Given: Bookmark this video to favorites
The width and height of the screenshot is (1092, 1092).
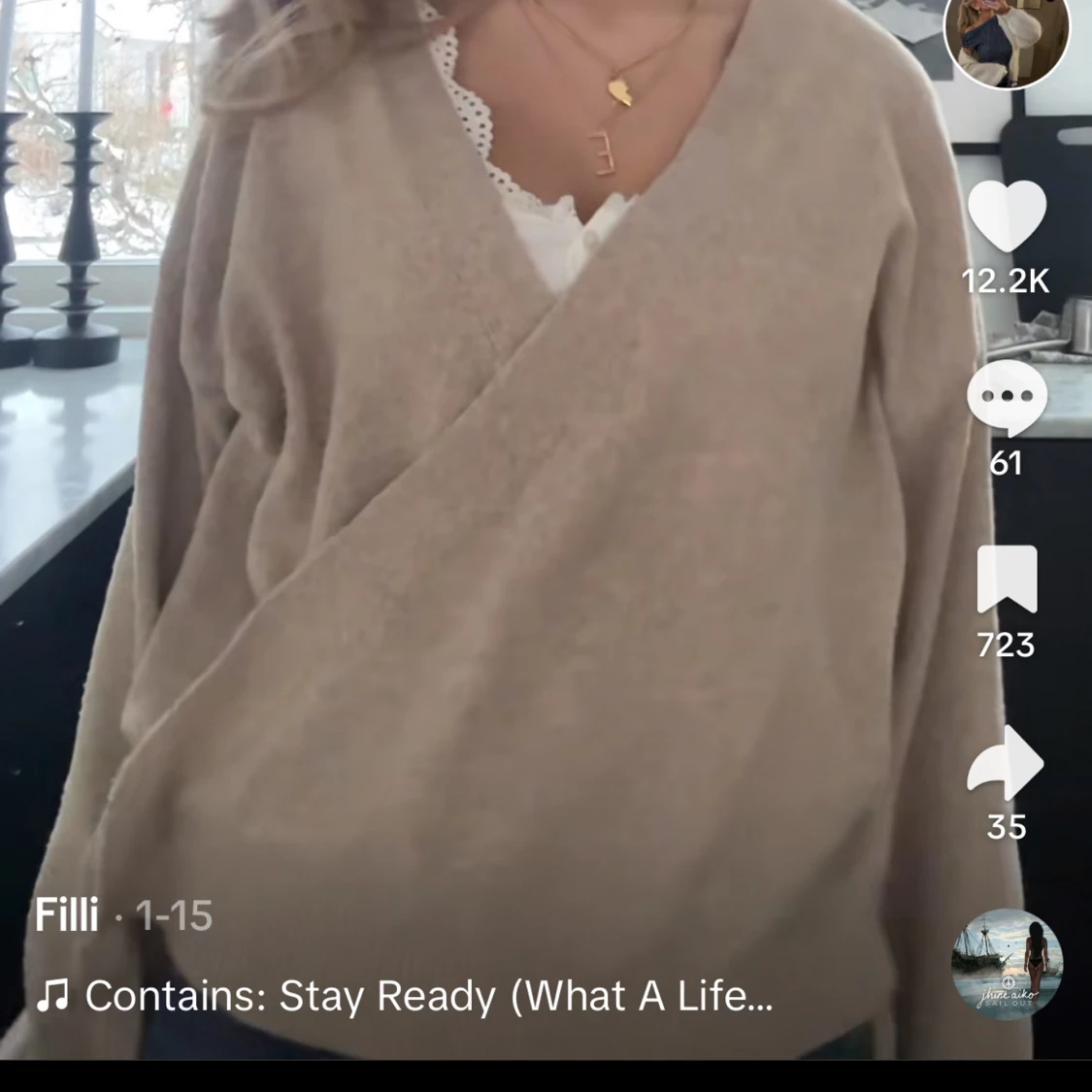Looking at the screenshot, I should pyautogui.click(x=1007, y=579).
